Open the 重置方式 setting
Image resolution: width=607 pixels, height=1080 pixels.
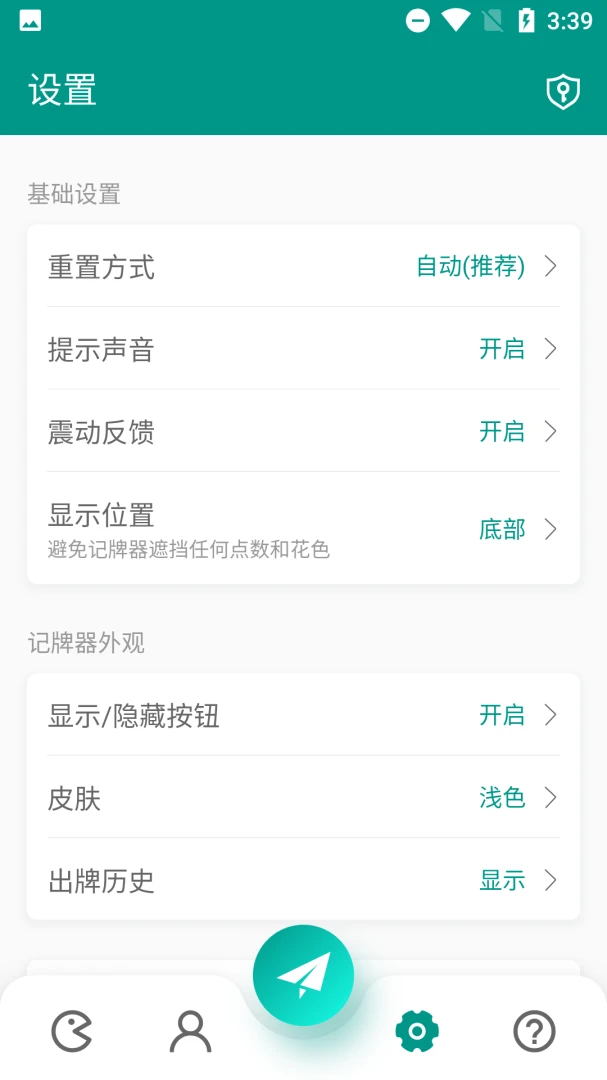point(303,266)
